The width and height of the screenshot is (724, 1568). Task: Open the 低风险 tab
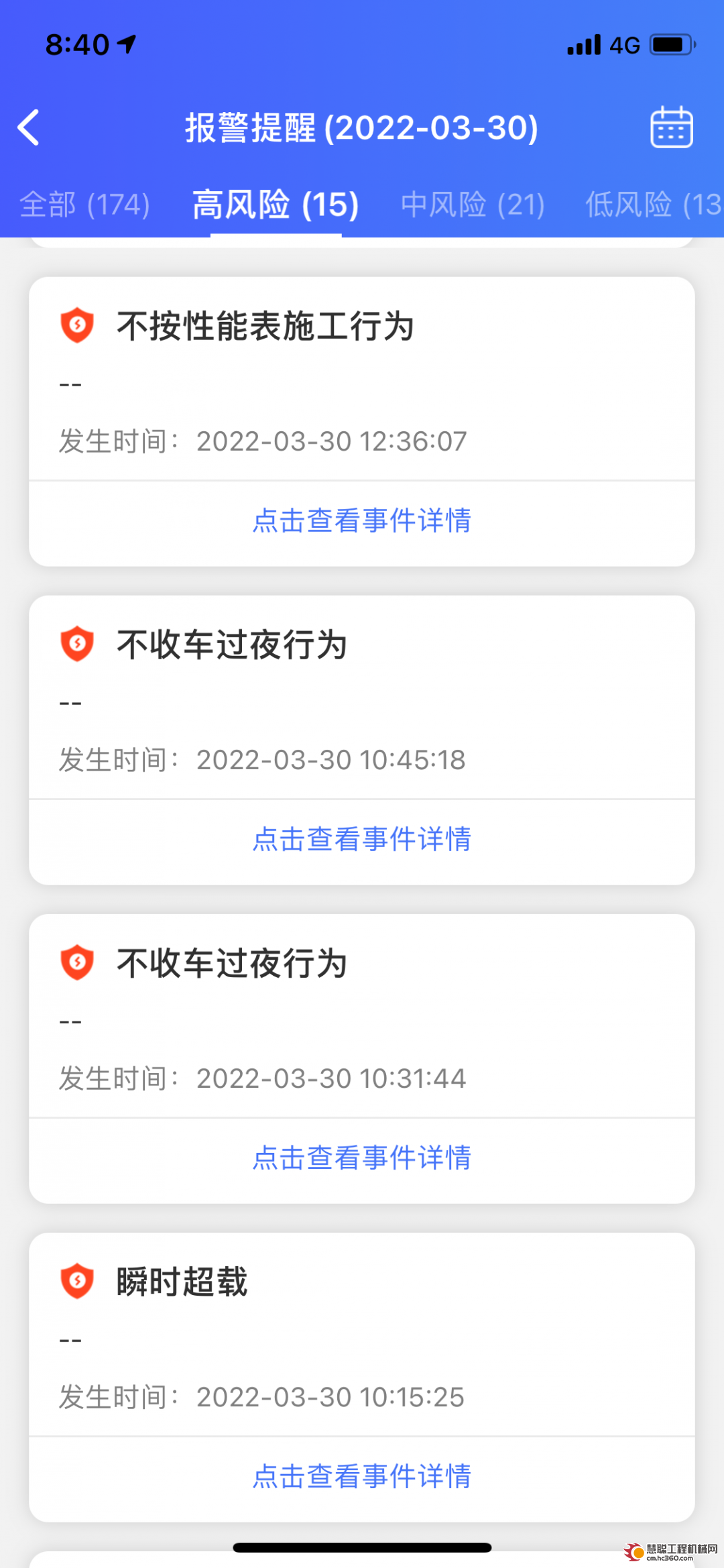click(x=654, y=205)
